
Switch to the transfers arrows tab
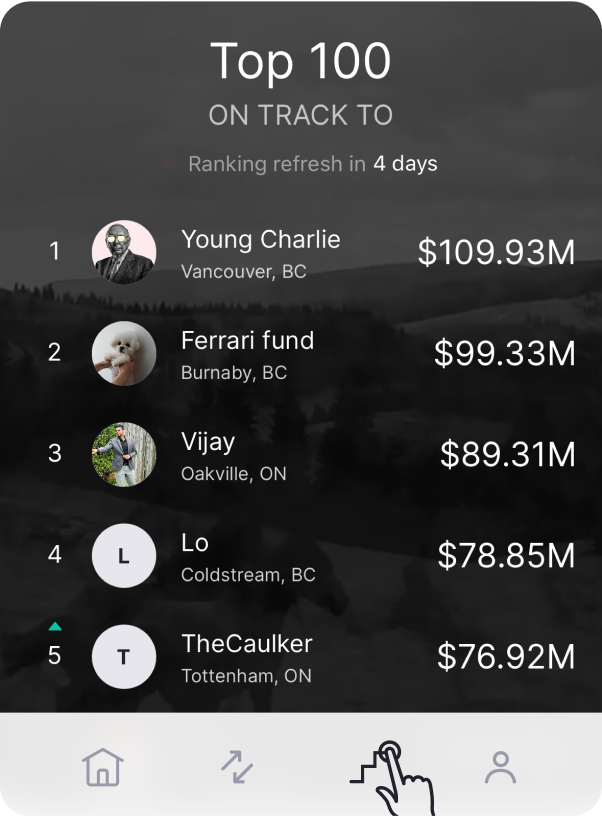coord(237,767)
